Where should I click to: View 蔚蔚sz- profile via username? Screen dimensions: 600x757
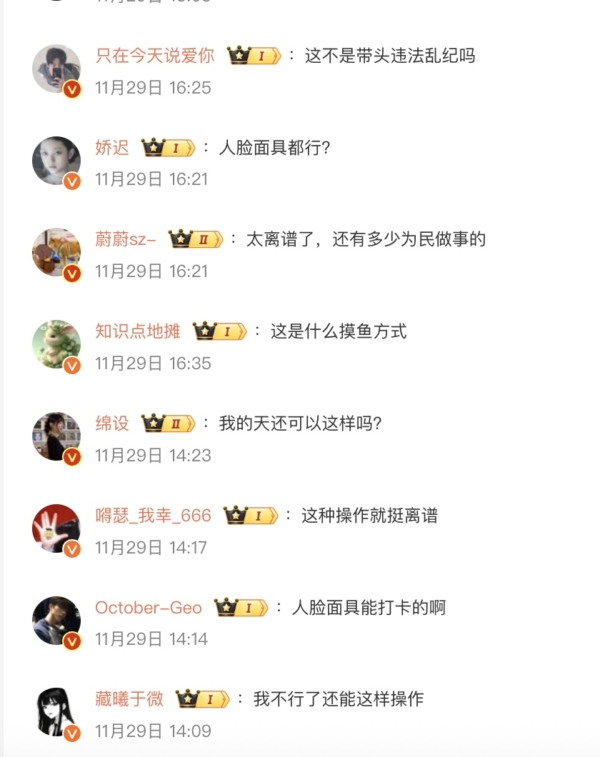pos(126,239)
